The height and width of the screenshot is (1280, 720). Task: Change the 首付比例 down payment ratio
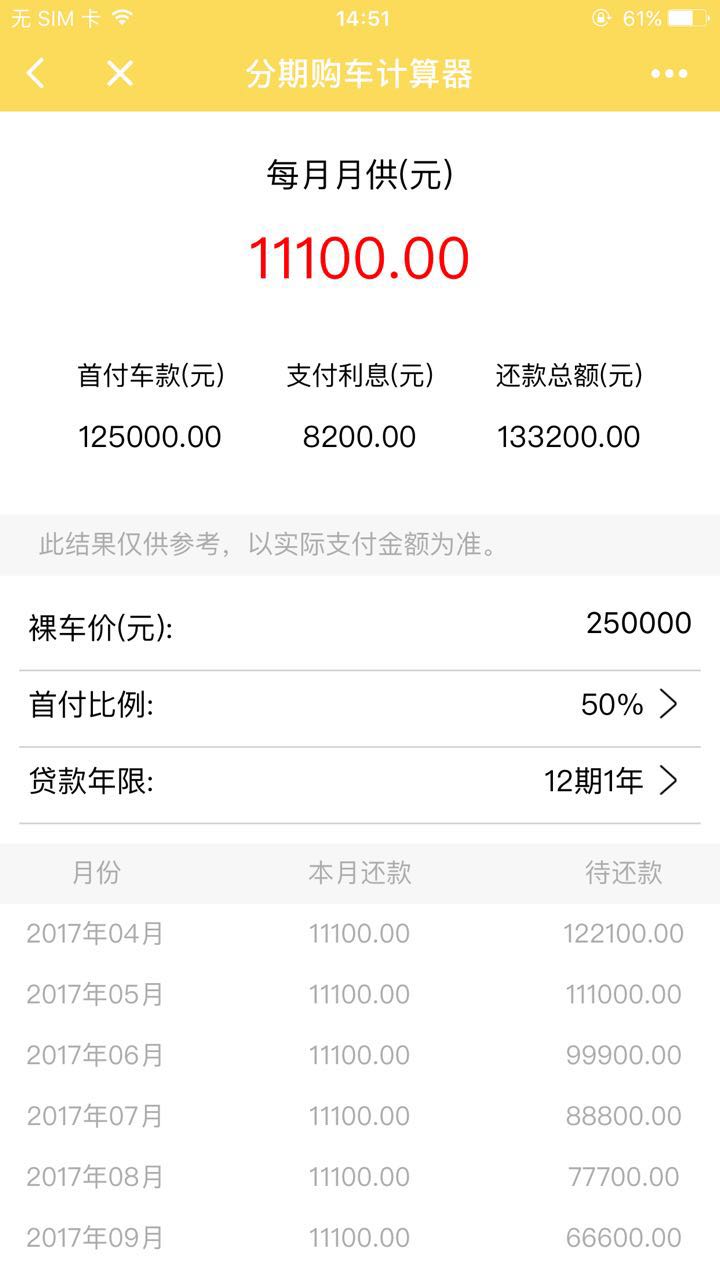630,705
